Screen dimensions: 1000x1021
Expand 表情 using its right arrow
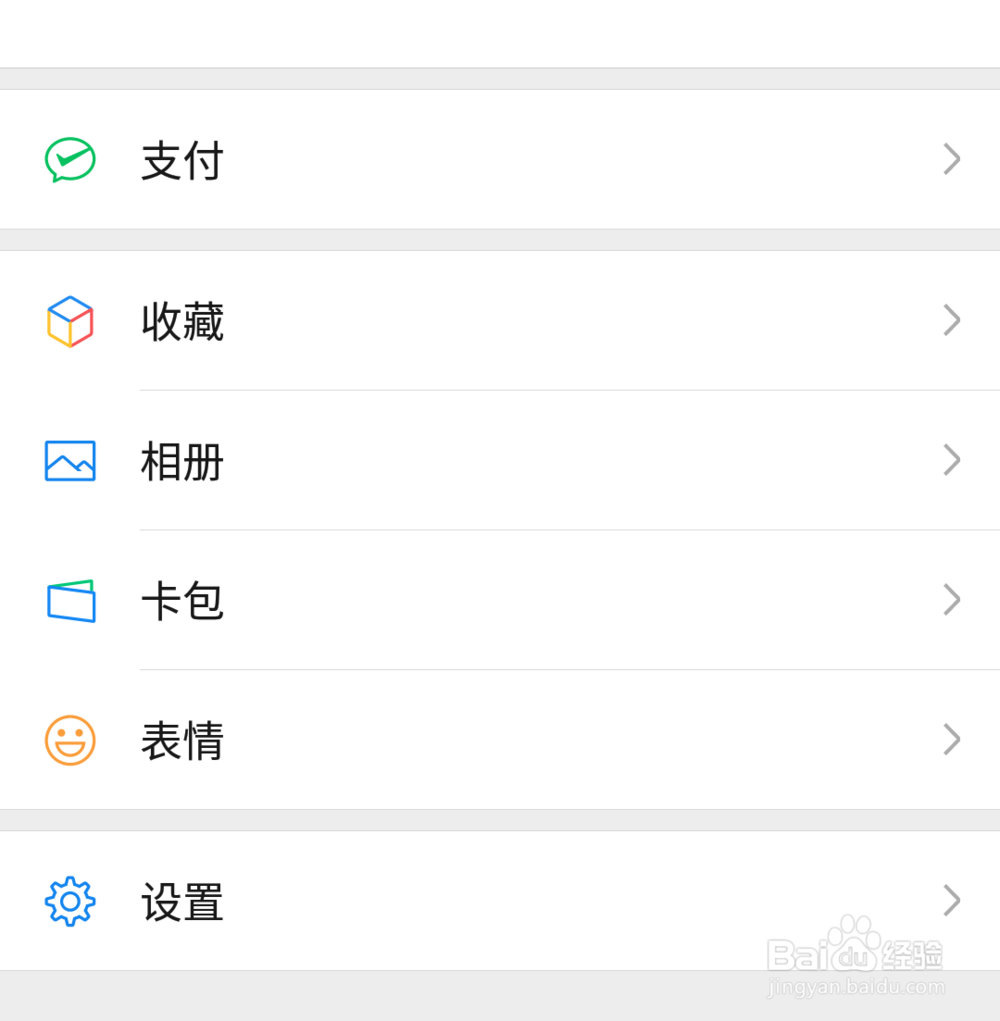950,740
